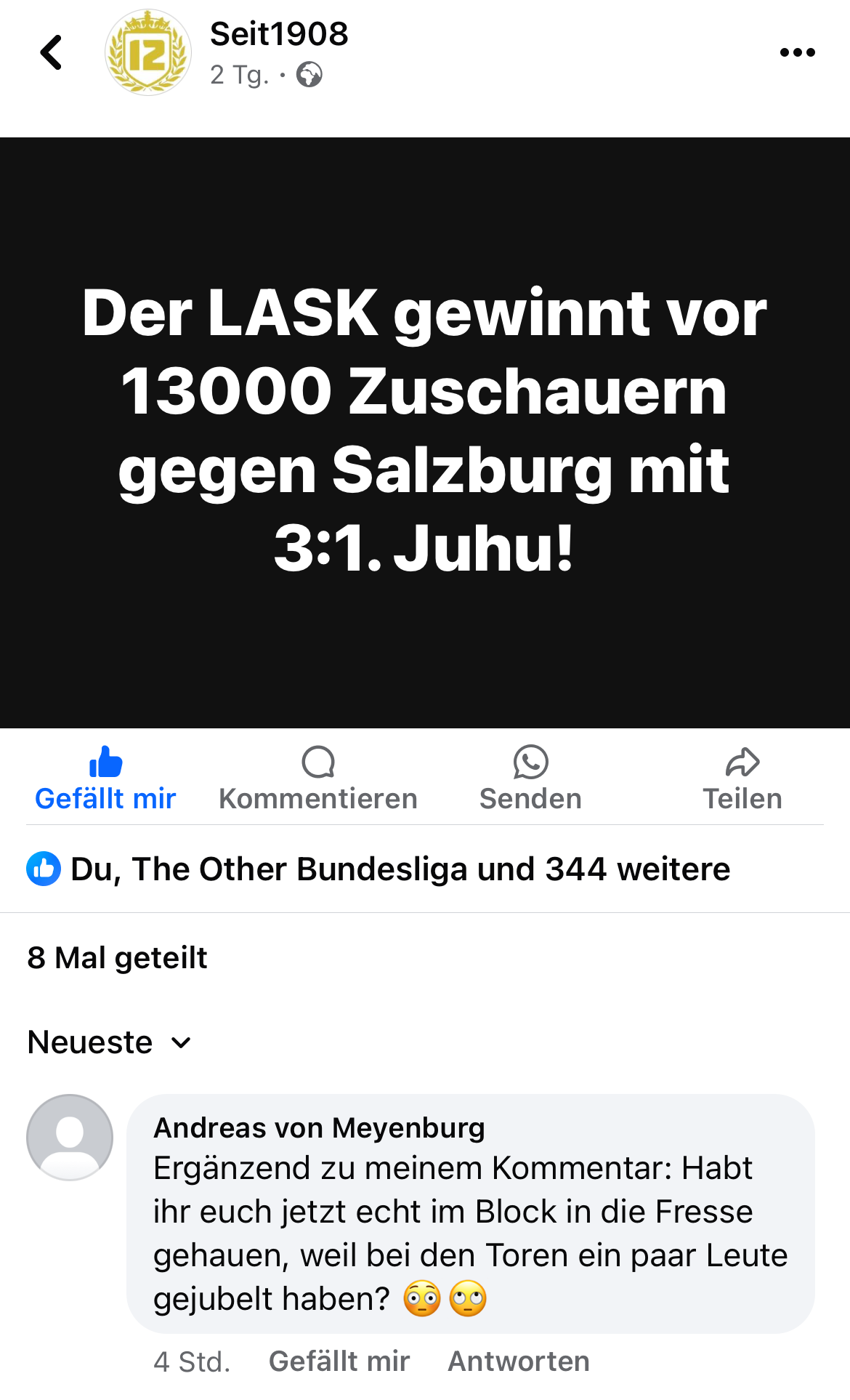850x1400 pixels.
Task: Open the 8 Mal geteilt shares list
Action: tap(117, 958)
